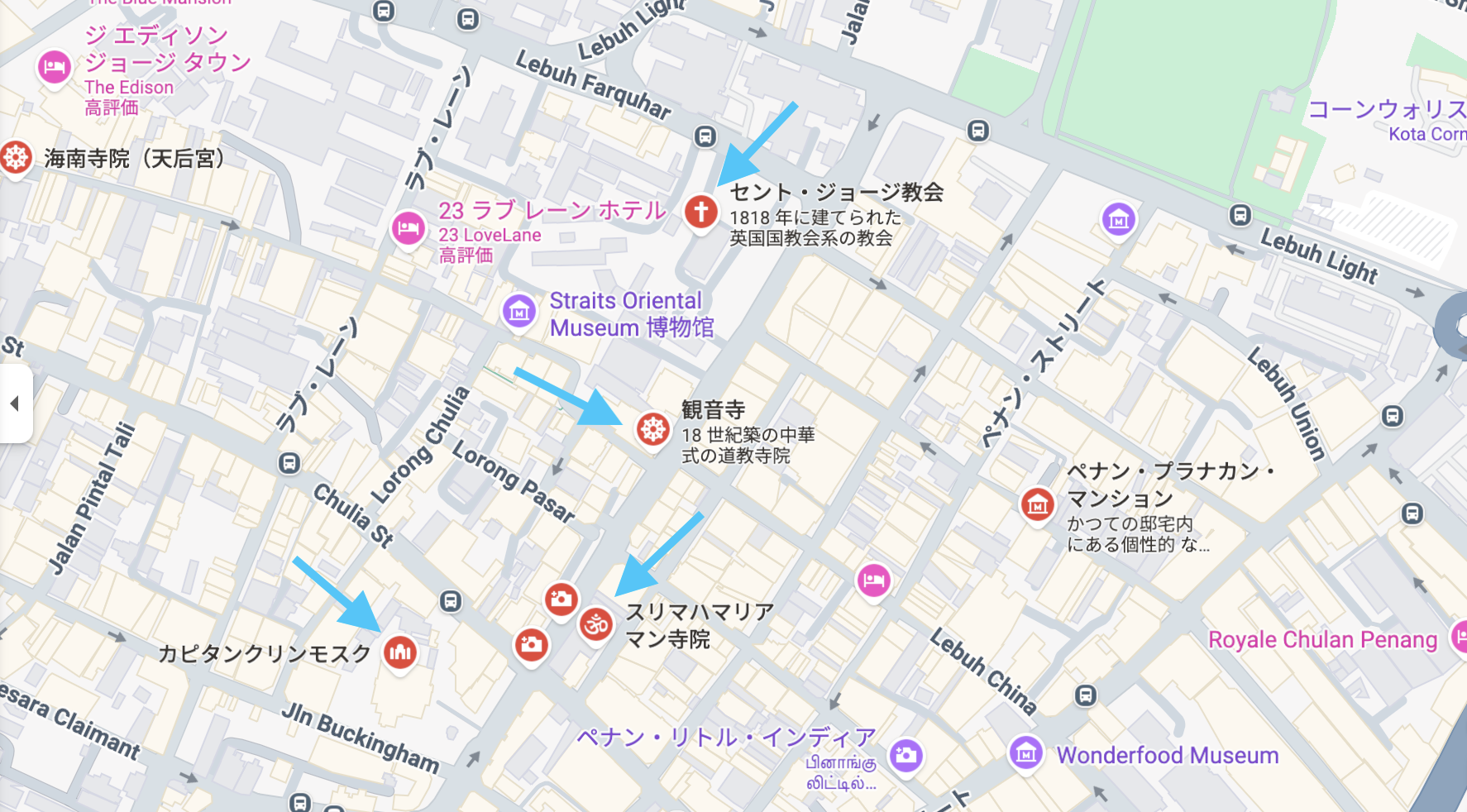Screen dimensions: 1467x812
Task: Open The Edison hotel pin
Action: click(55, 66)
